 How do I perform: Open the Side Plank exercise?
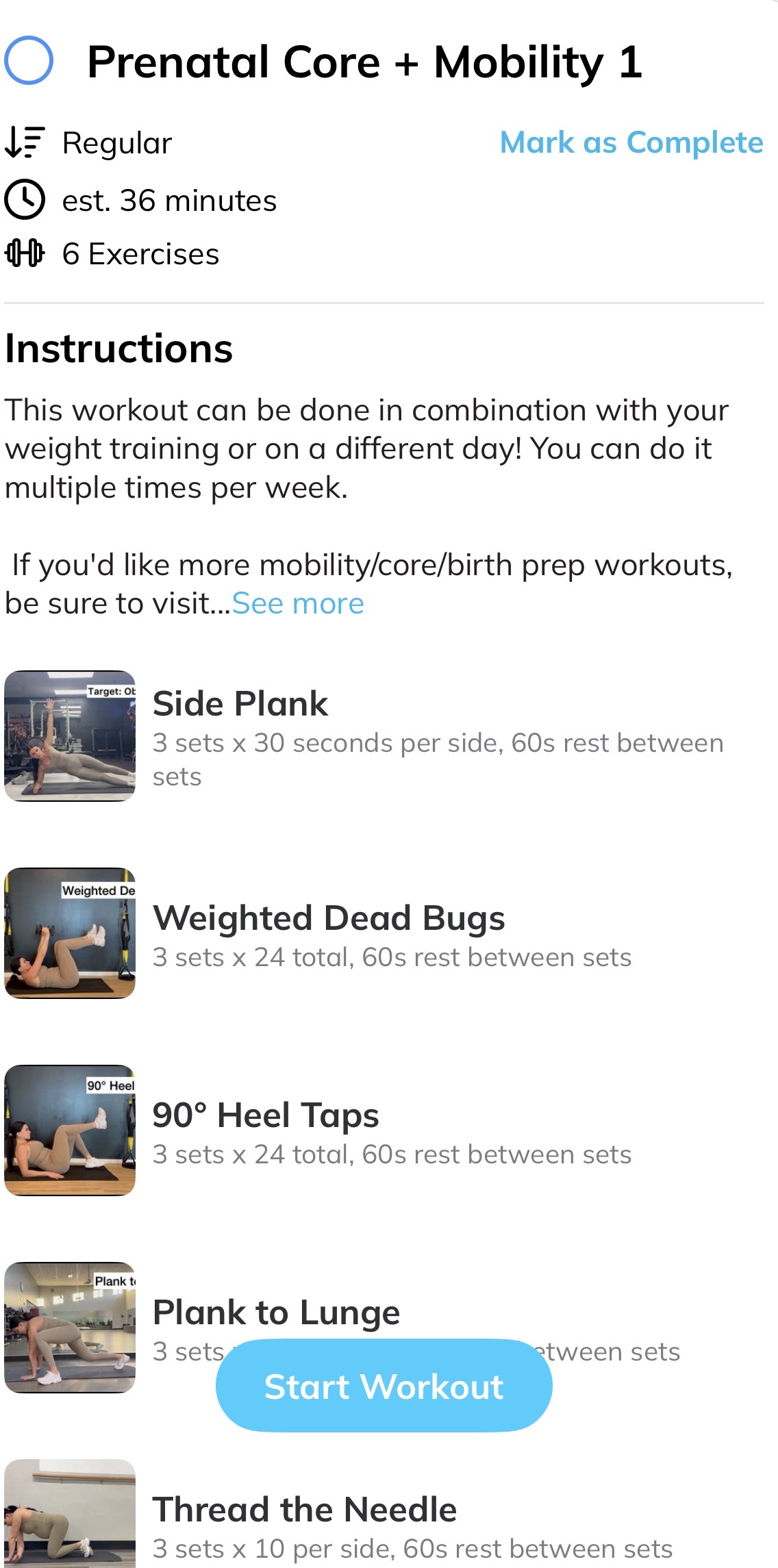[240, 704]
